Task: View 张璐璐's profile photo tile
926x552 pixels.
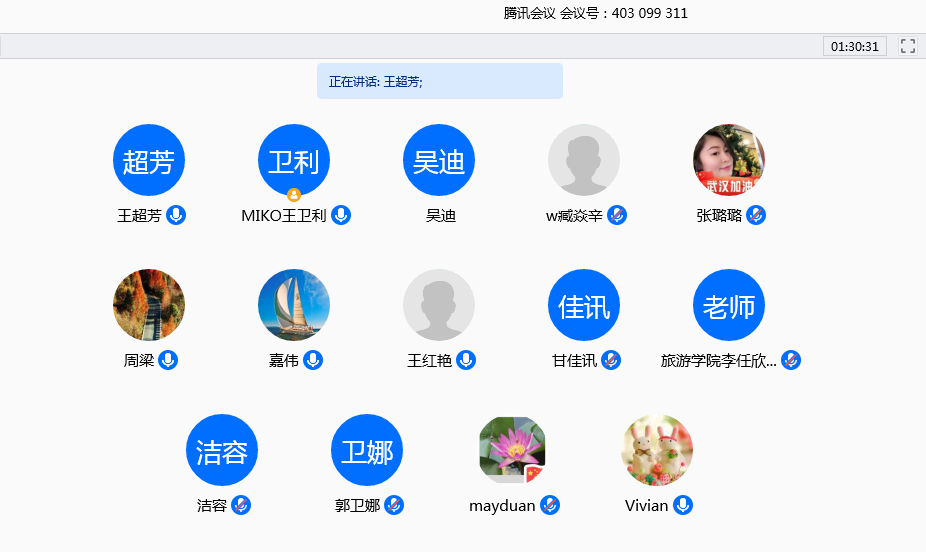Action: [x=729, y=160]
